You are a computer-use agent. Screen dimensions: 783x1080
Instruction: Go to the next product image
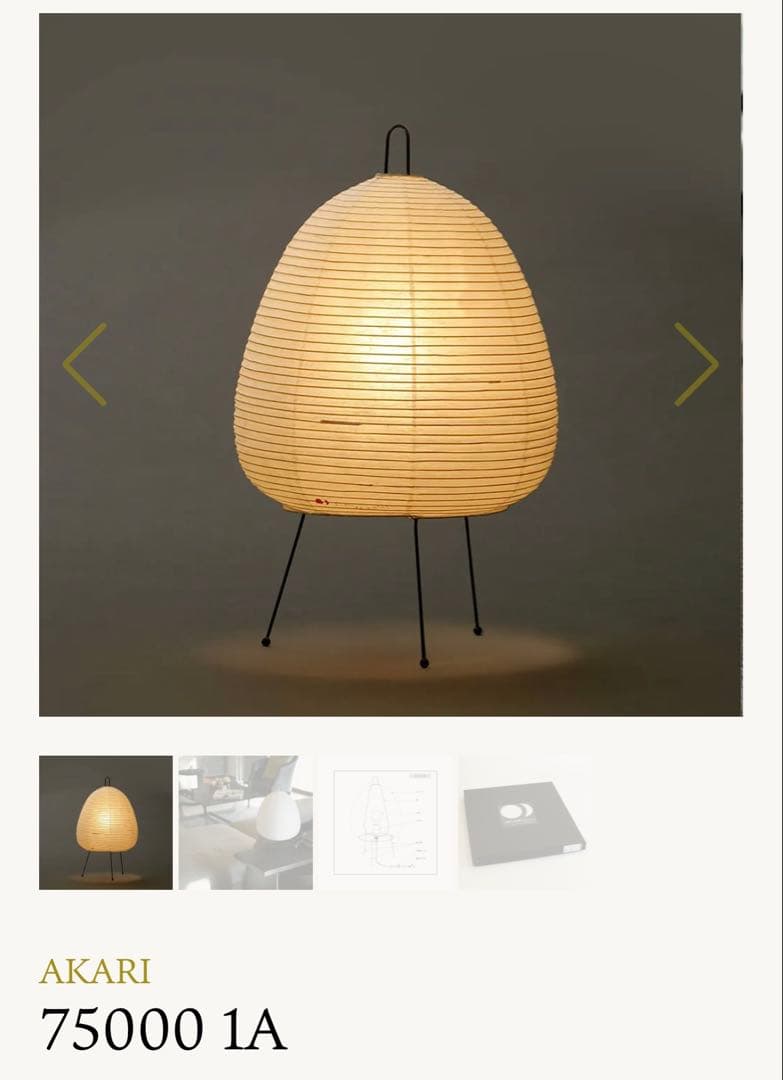pos(696,364)
